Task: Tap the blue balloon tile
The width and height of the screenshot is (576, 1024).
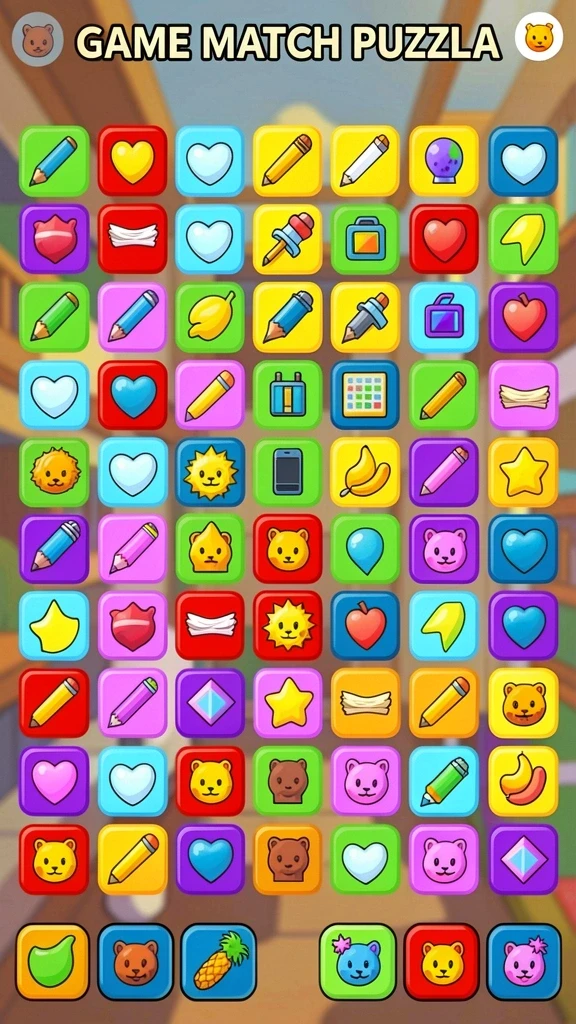Action: point(365,549)
